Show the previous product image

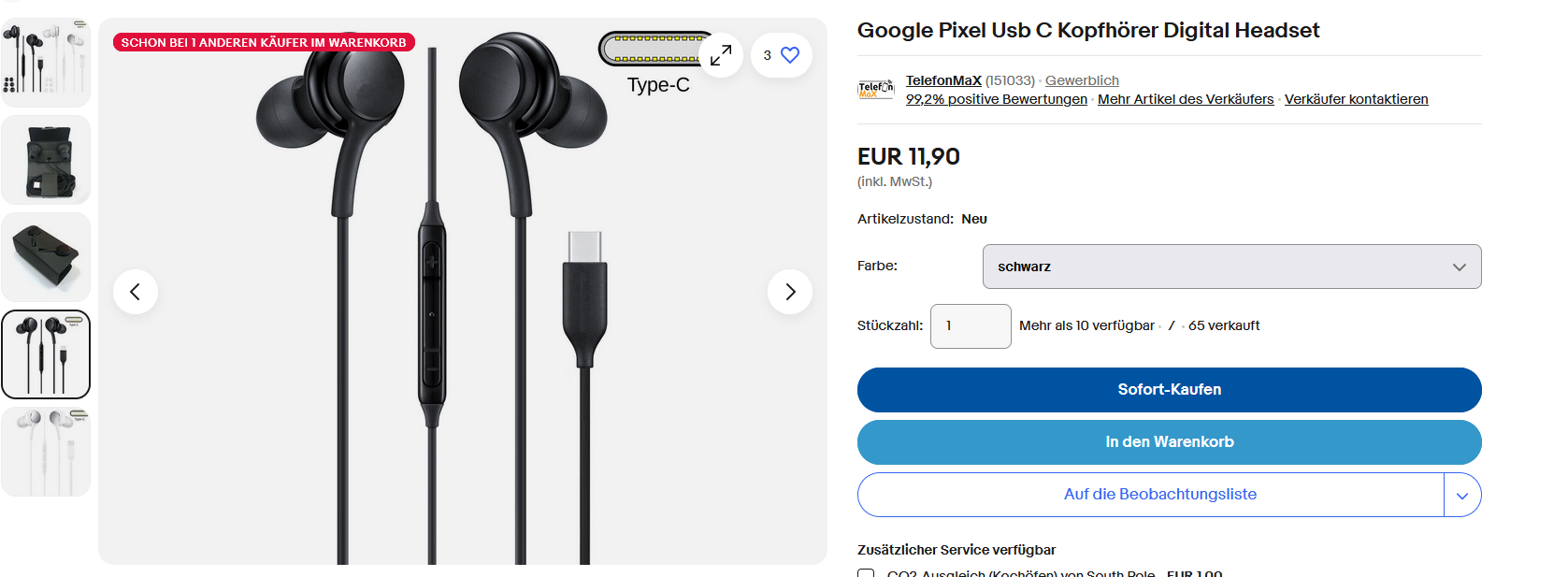tap(136, 292)
